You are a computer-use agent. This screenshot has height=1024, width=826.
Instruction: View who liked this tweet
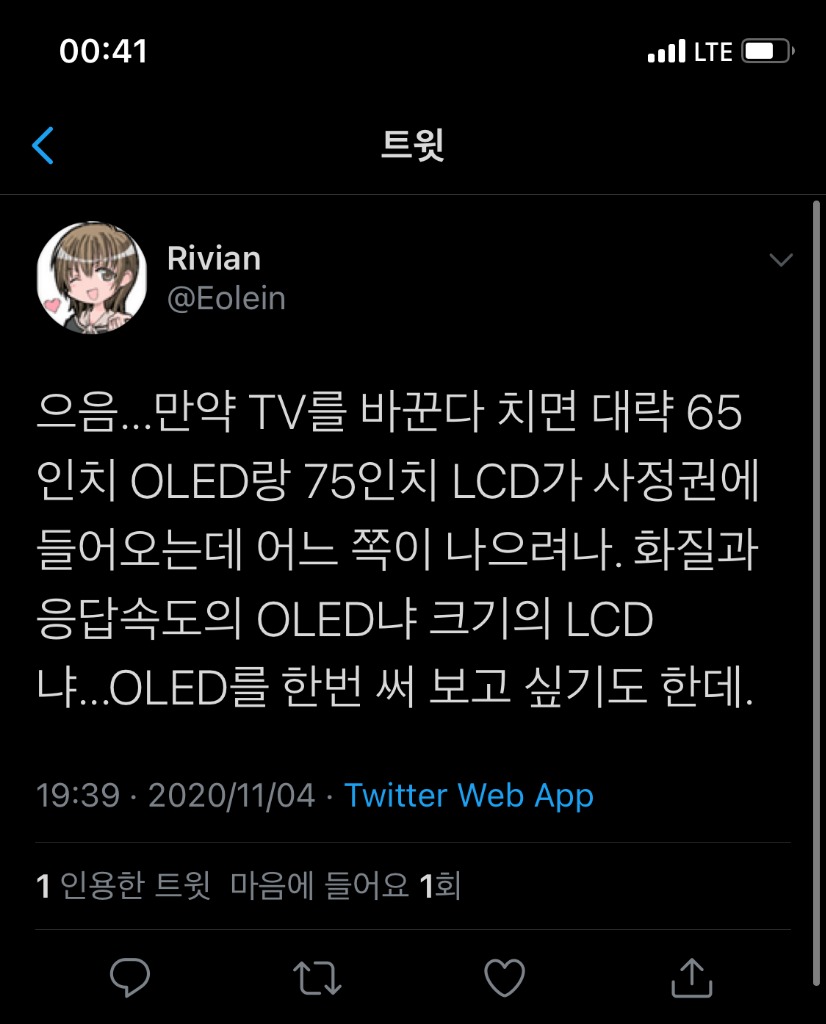tap(346, 886)
